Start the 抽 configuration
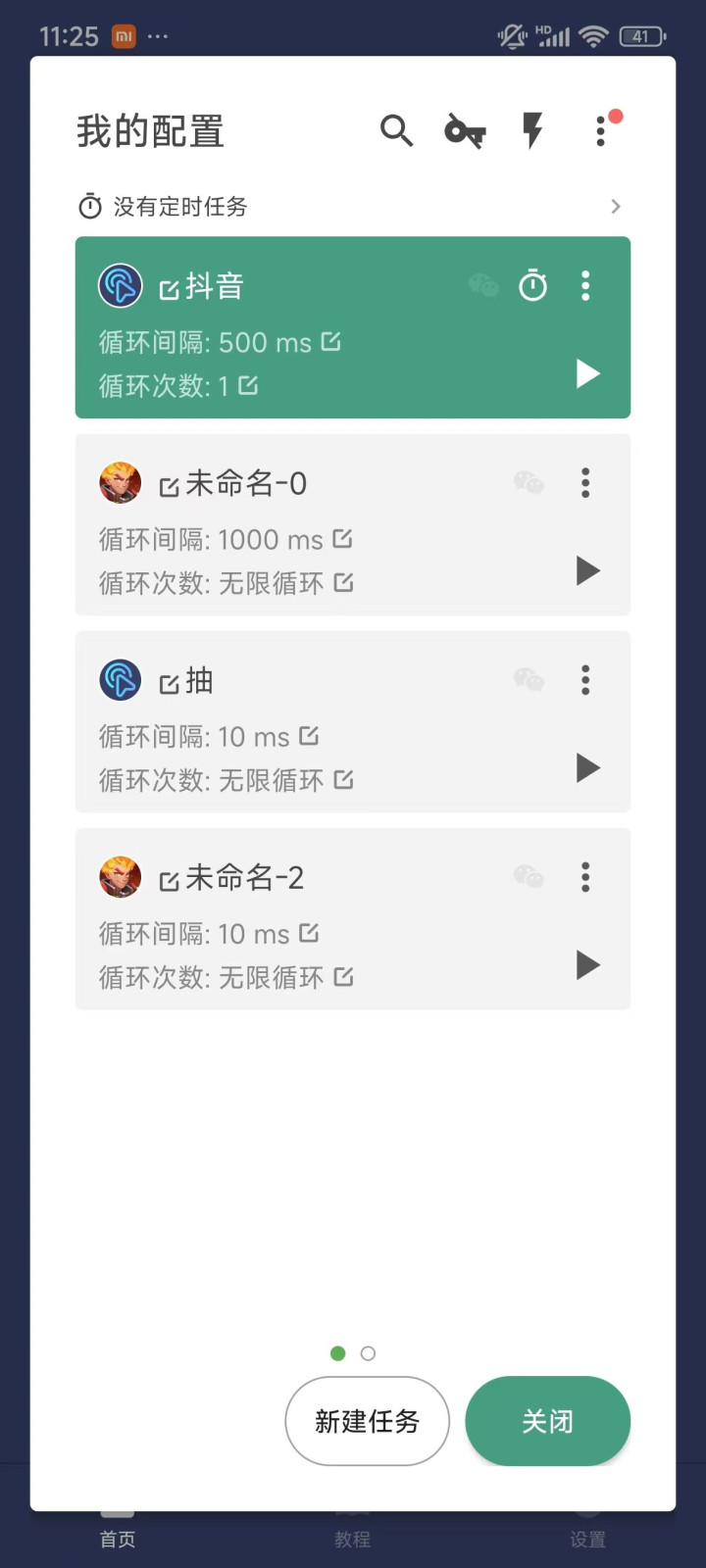 [587, 767]
